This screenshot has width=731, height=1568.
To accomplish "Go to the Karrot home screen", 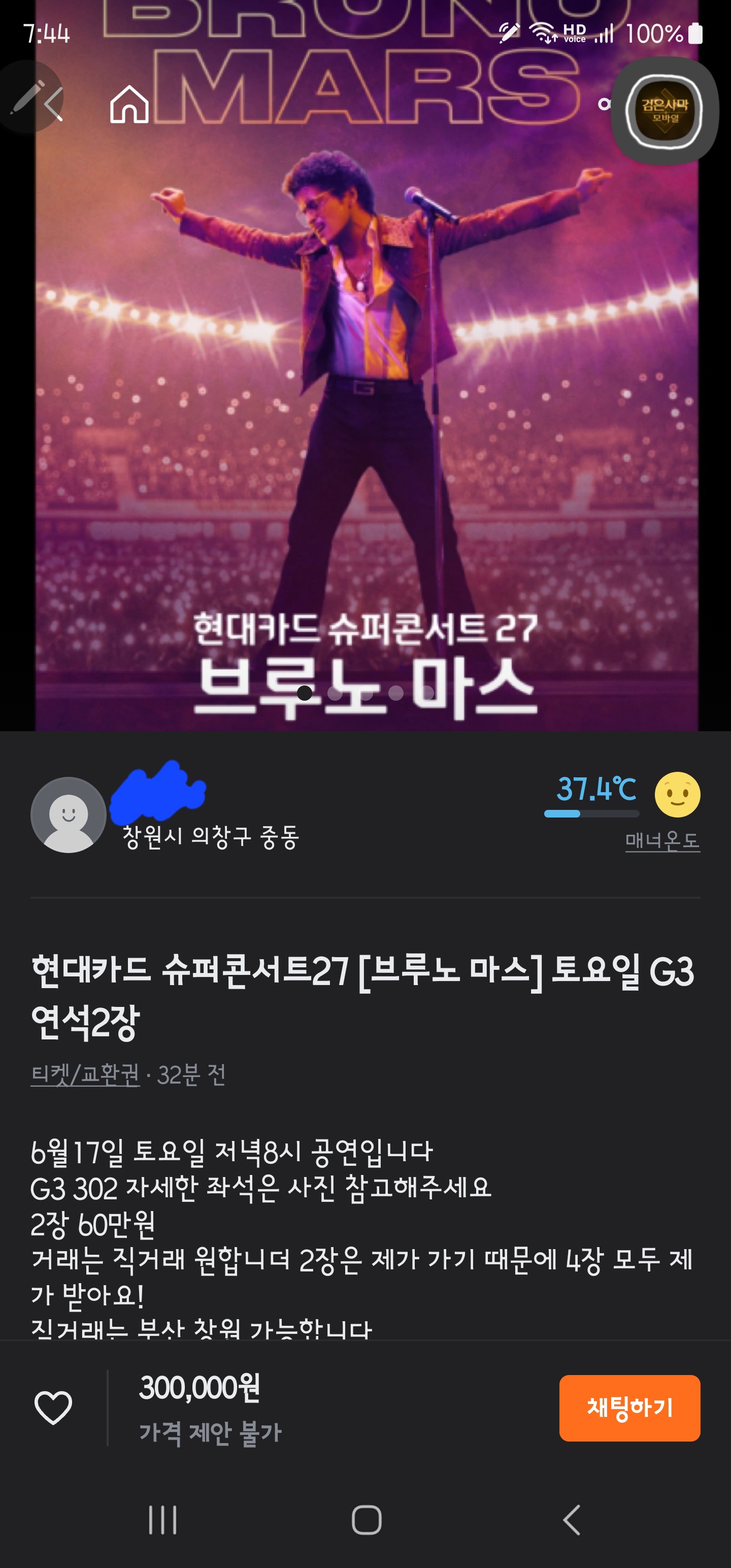I will pyautogui.click(x=129, y=104).
